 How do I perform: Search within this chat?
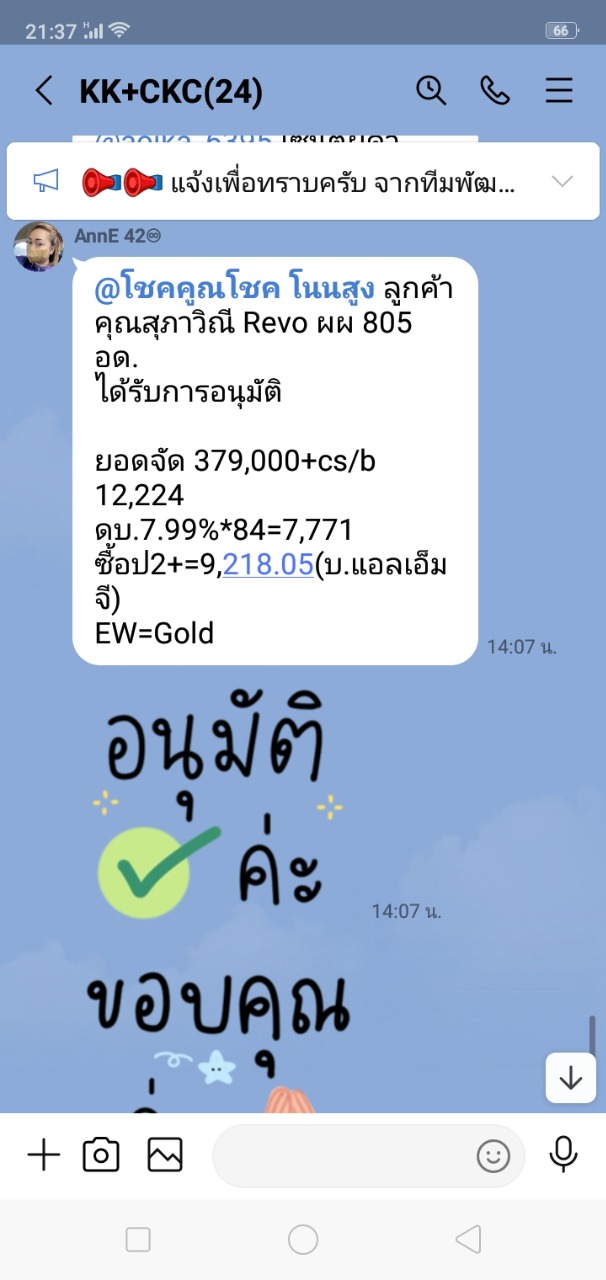tap(431, 91)
